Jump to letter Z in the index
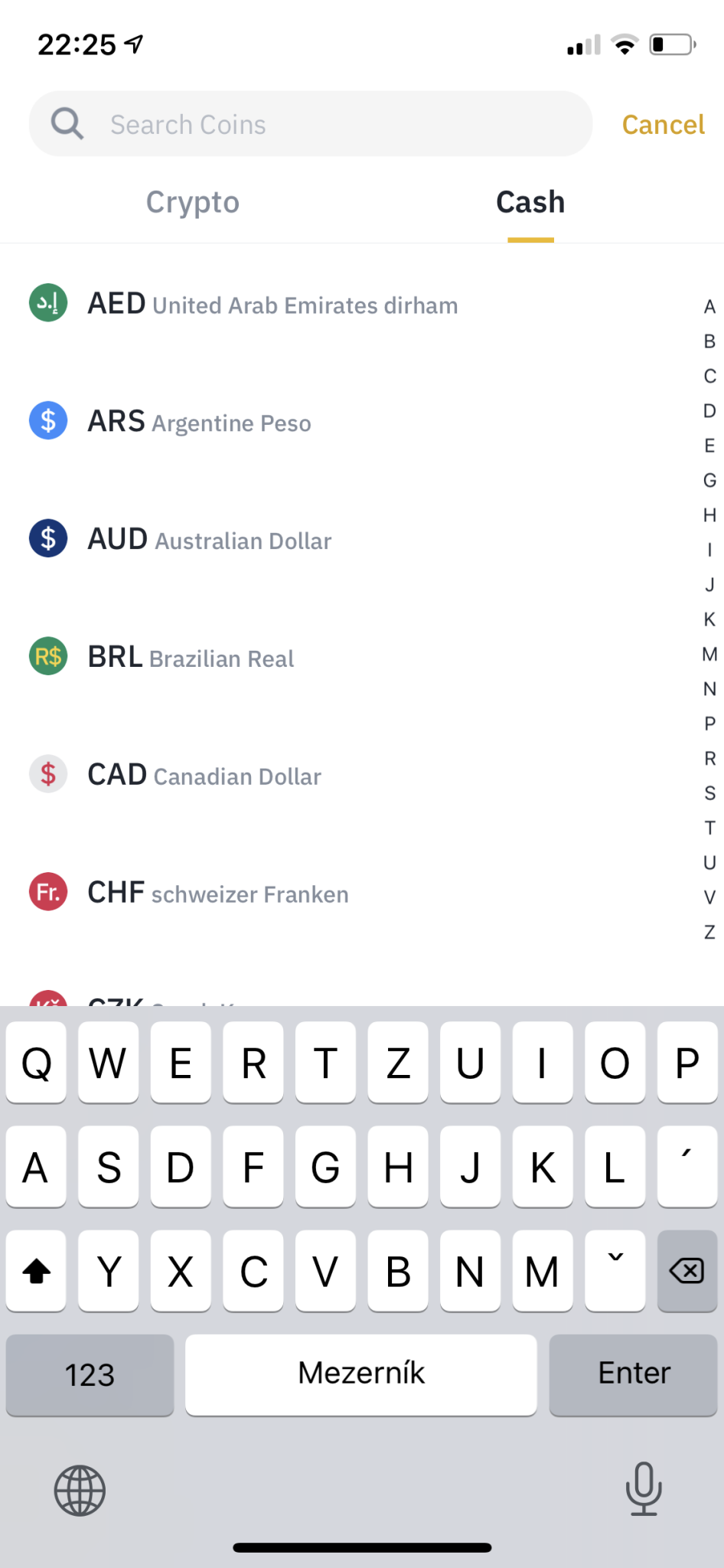724x1568 pixels. click(x=709, y=933)
